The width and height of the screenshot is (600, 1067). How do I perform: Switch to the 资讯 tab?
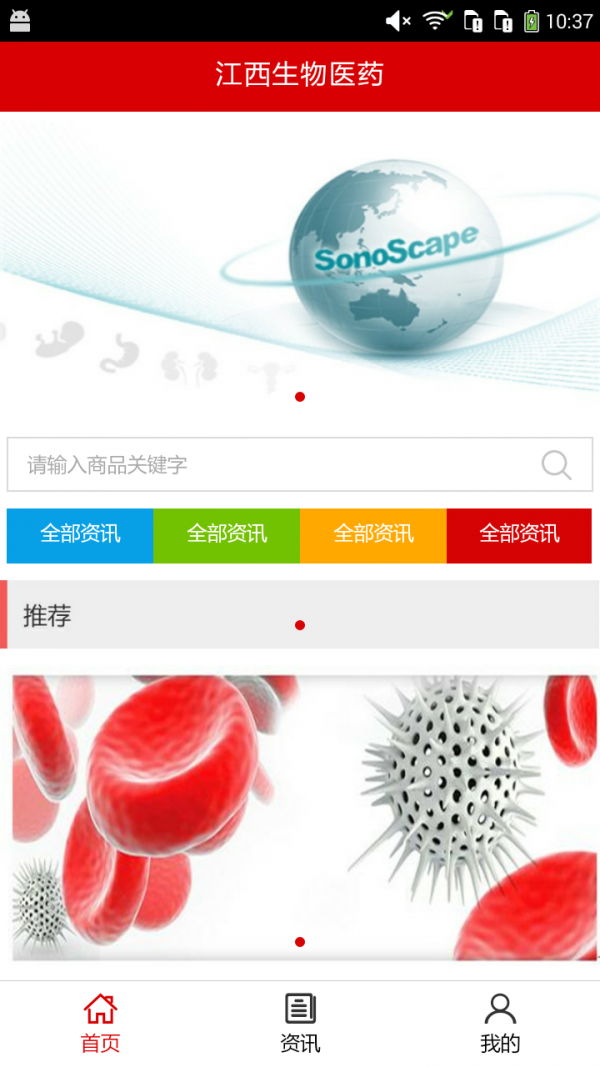300,1023
